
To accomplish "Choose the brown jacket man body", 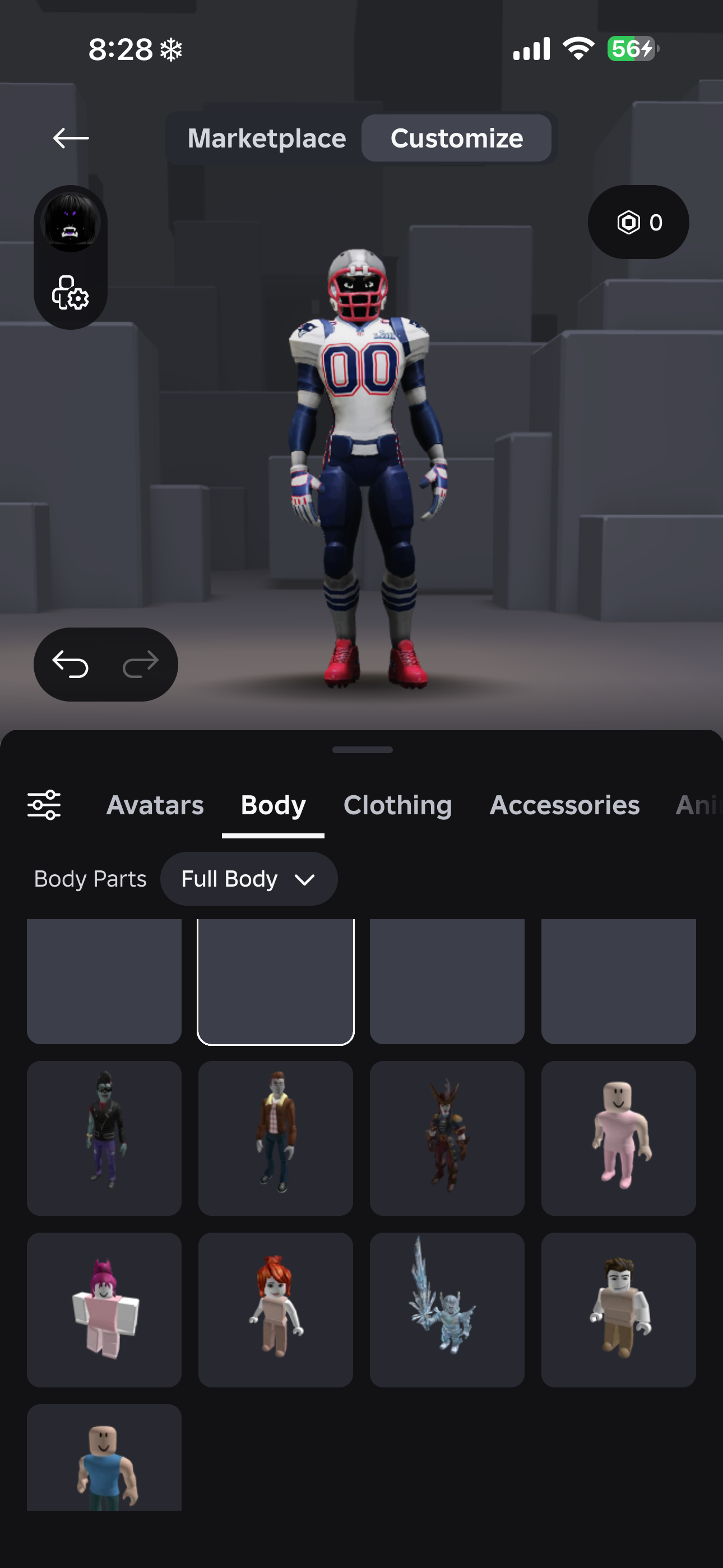I will (276, 1138).
